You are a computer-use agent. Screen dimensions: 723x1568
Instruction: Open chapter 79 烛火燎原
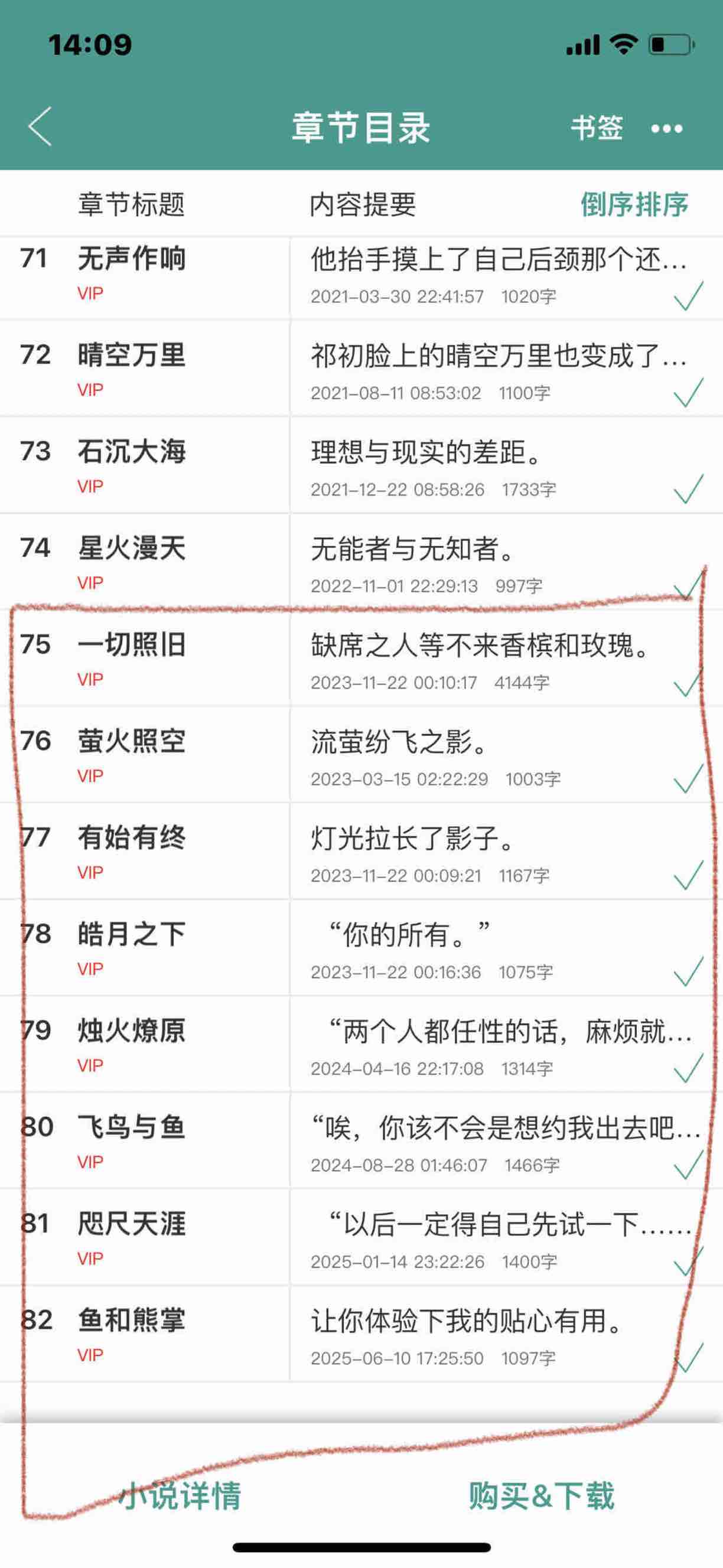(x=132, y=1031)
